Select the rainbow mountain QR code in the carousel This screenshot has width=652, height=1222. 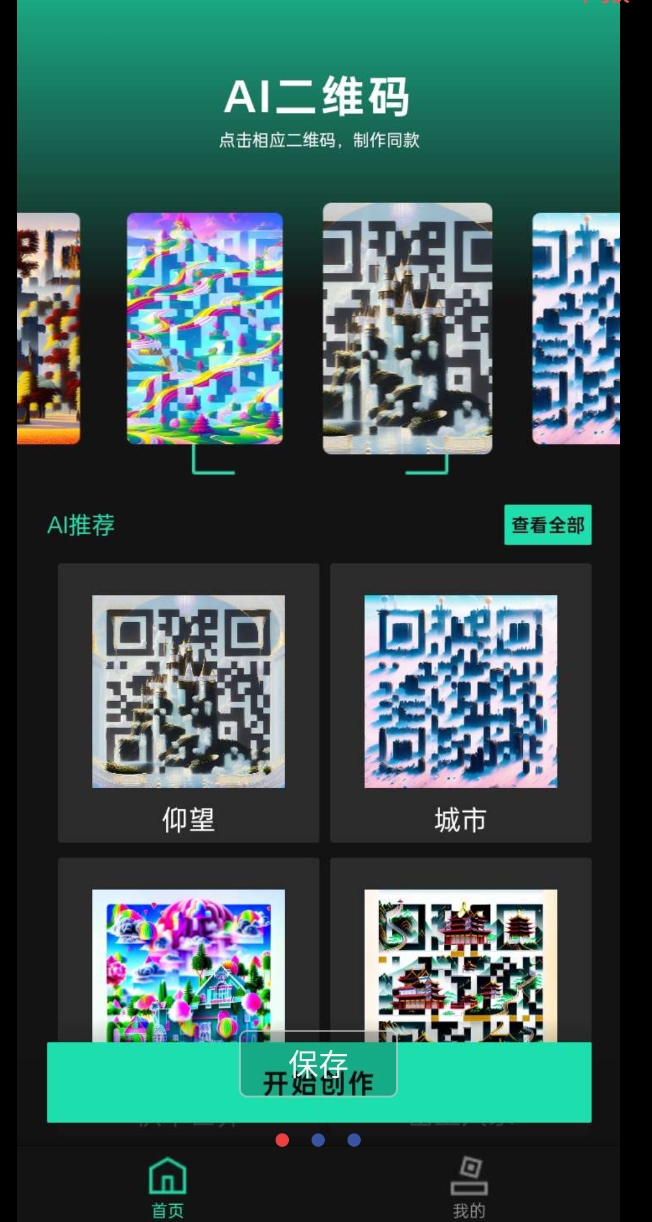coord(205,328)
